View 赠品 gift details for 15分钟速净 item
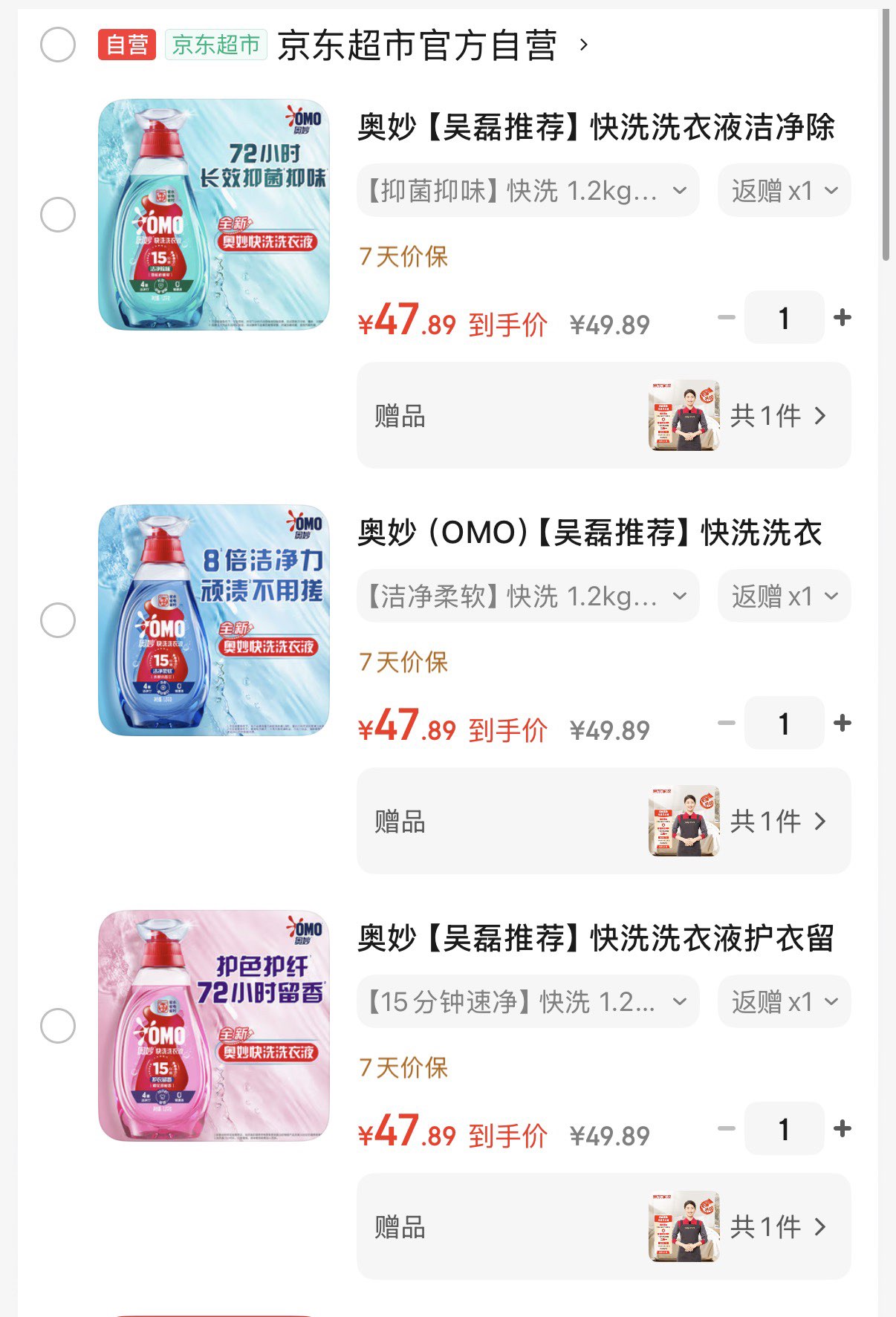 777,1227
